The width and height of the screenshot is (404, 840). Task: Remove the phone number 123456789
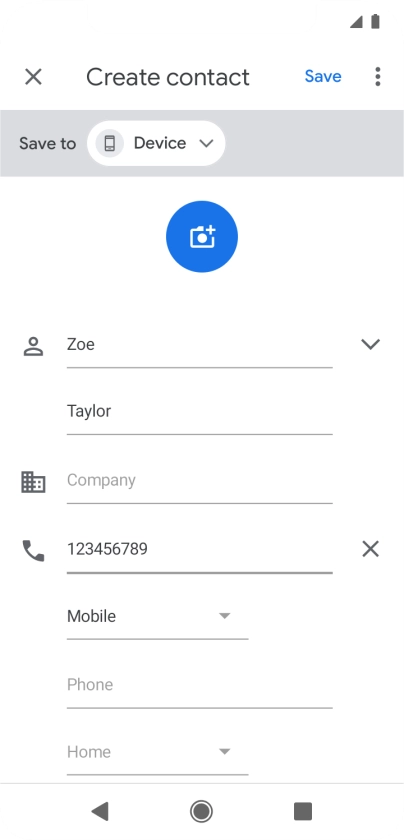pos(370,549)
